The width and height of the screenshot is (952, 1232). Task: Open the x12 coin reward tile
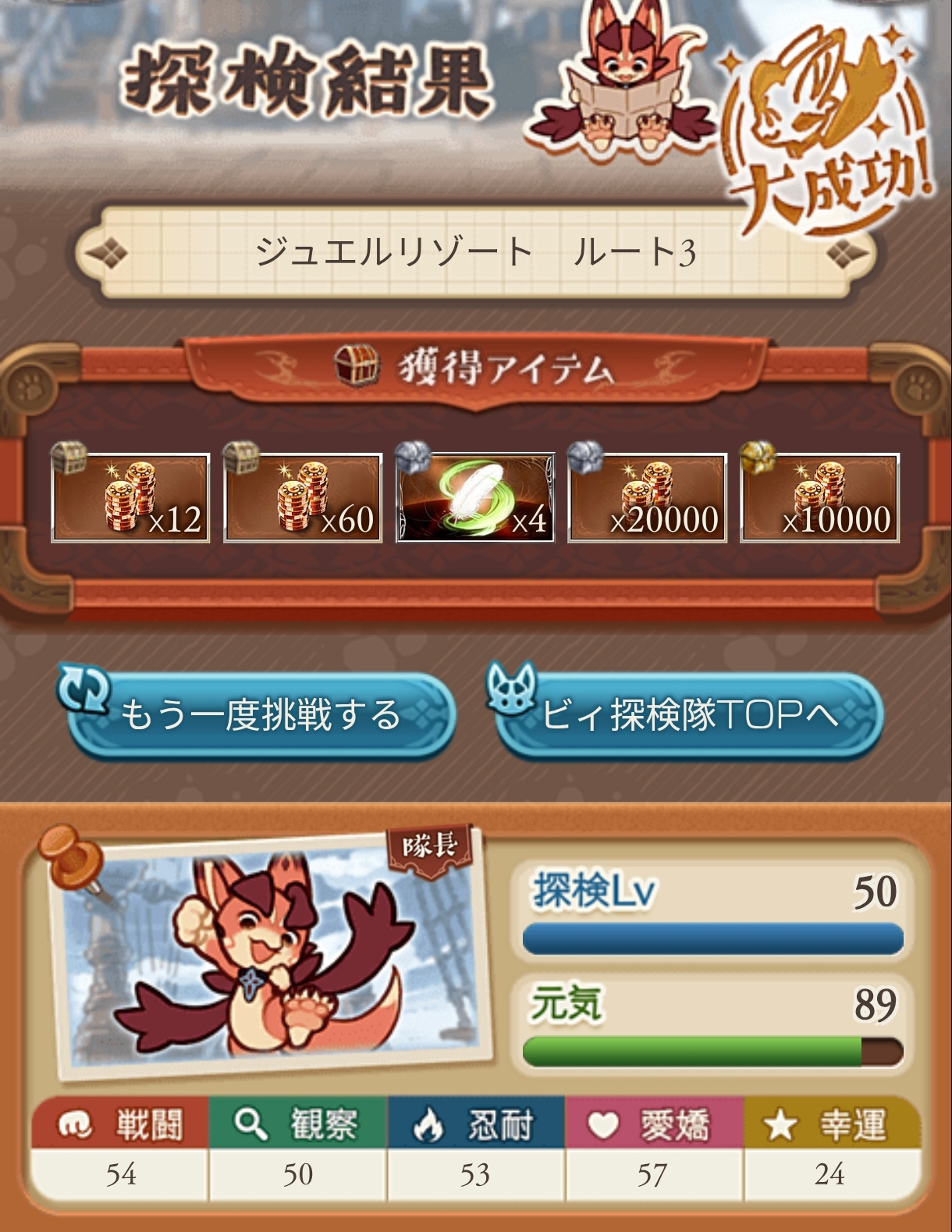tap(130, 497)
